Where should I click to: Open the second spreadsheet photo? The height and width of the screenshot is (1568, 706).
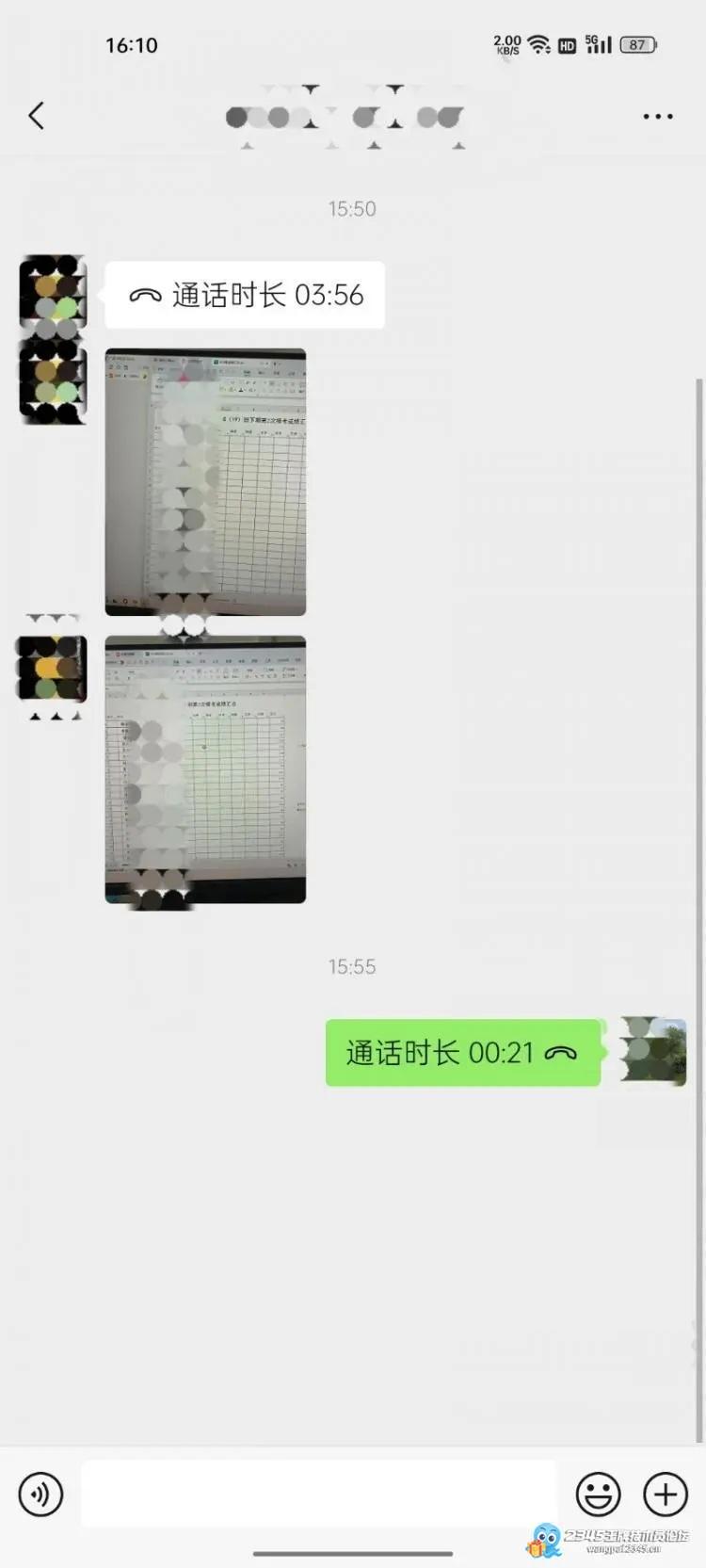pyautogui.click(x=205, y=769)
